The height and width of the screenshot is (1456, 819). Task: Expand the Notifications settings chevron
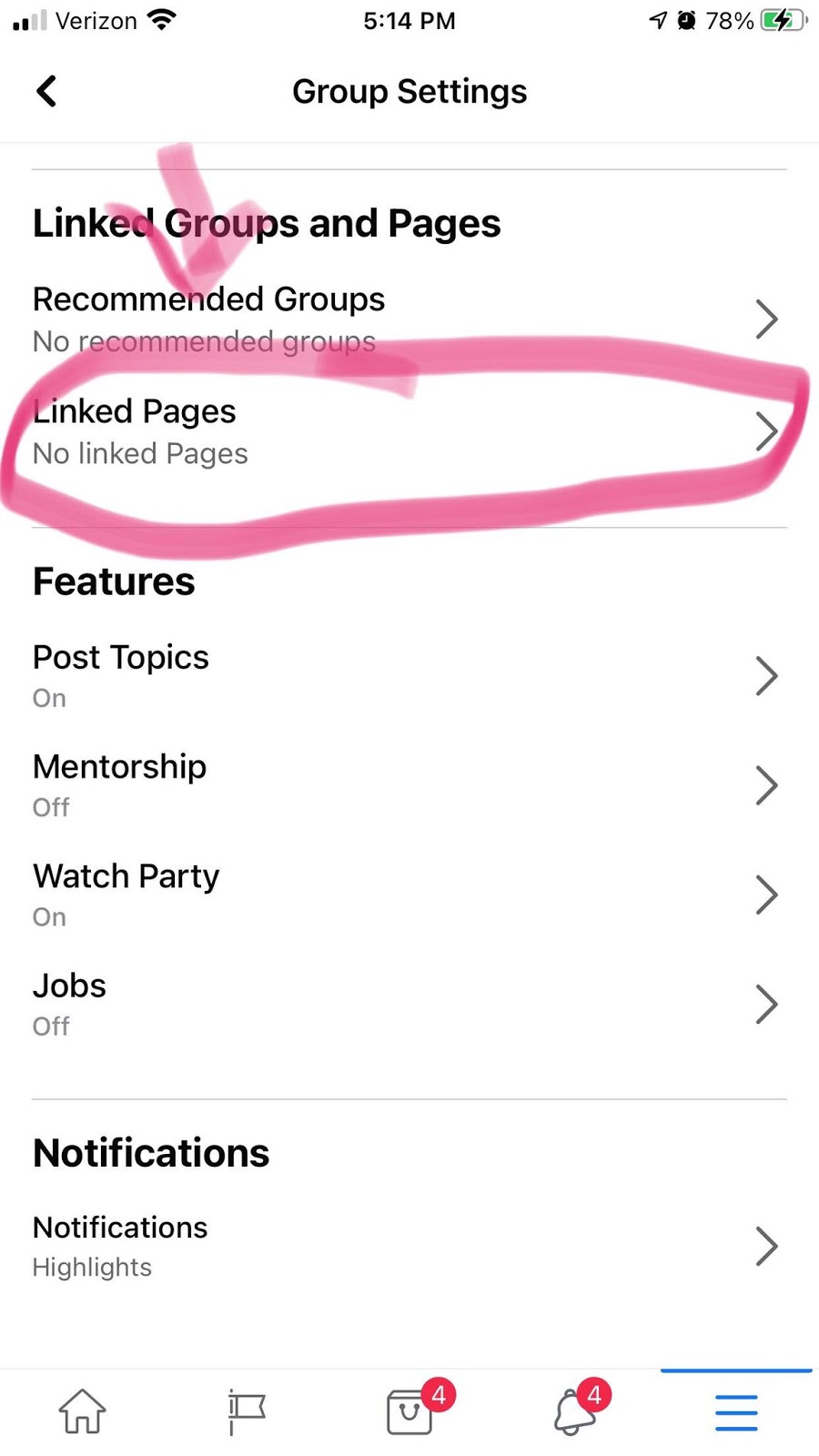coord(767,1246)
